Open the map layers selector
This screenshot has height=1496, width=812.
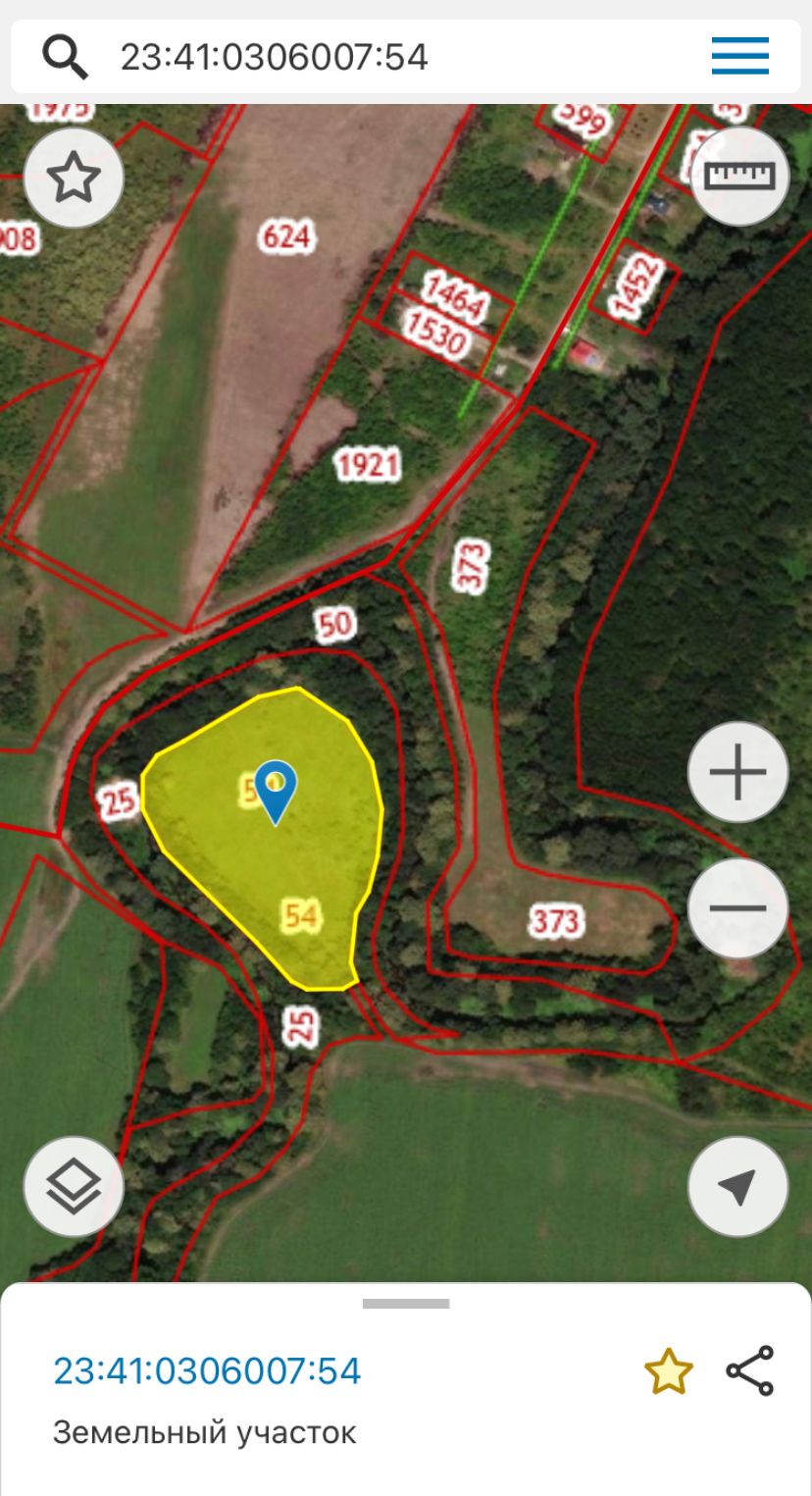(x=74, y=1187)
